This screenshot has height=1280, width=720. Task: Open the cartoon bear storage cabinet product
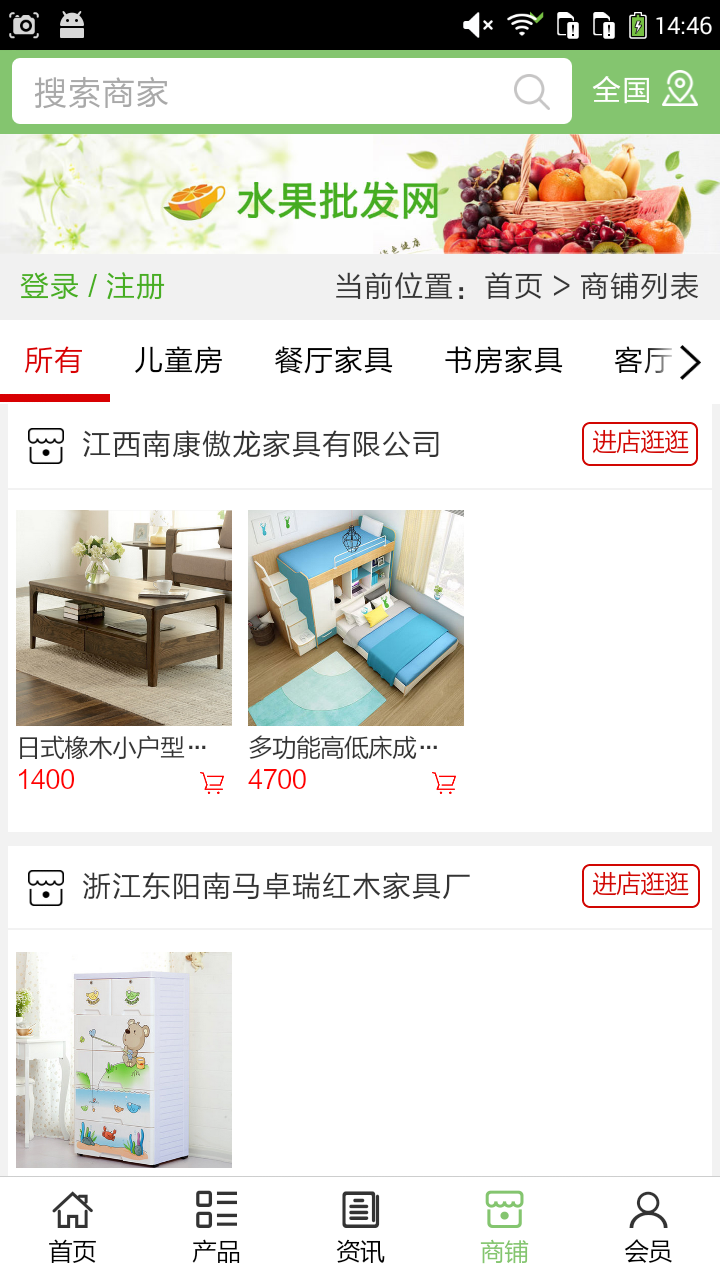click(124, 1060)
